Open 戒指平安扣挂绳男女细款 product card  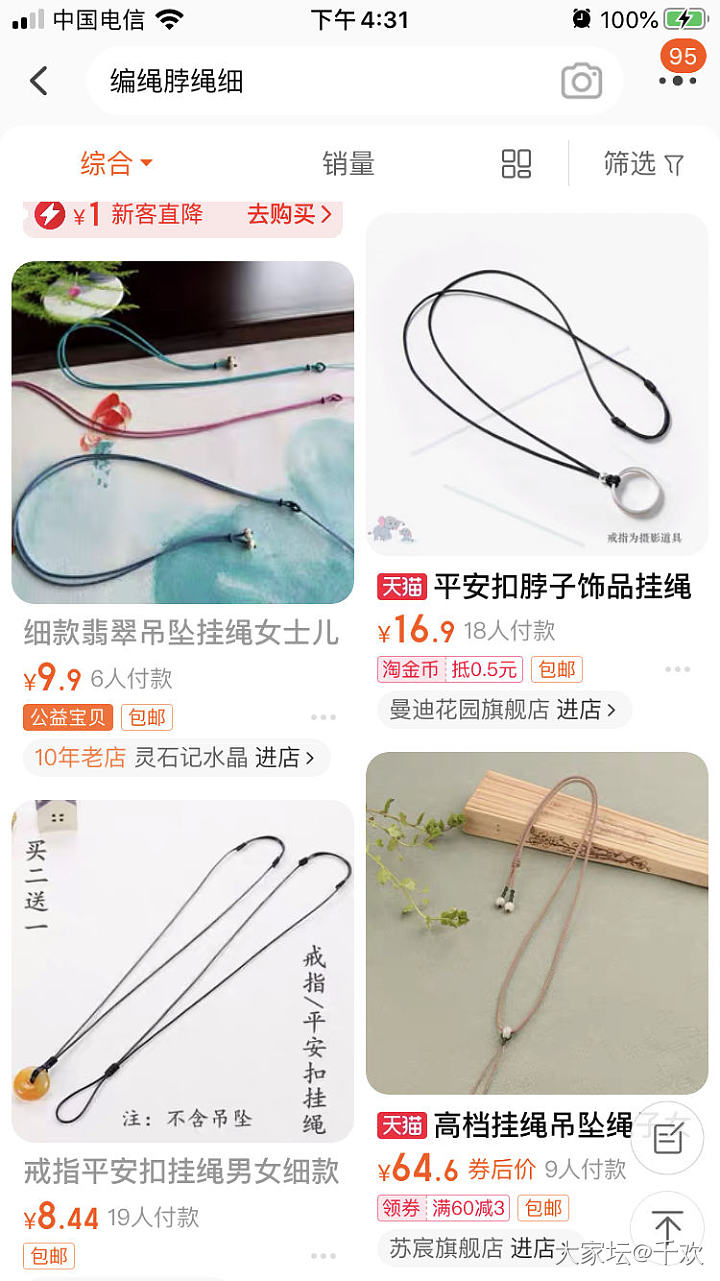182,970
